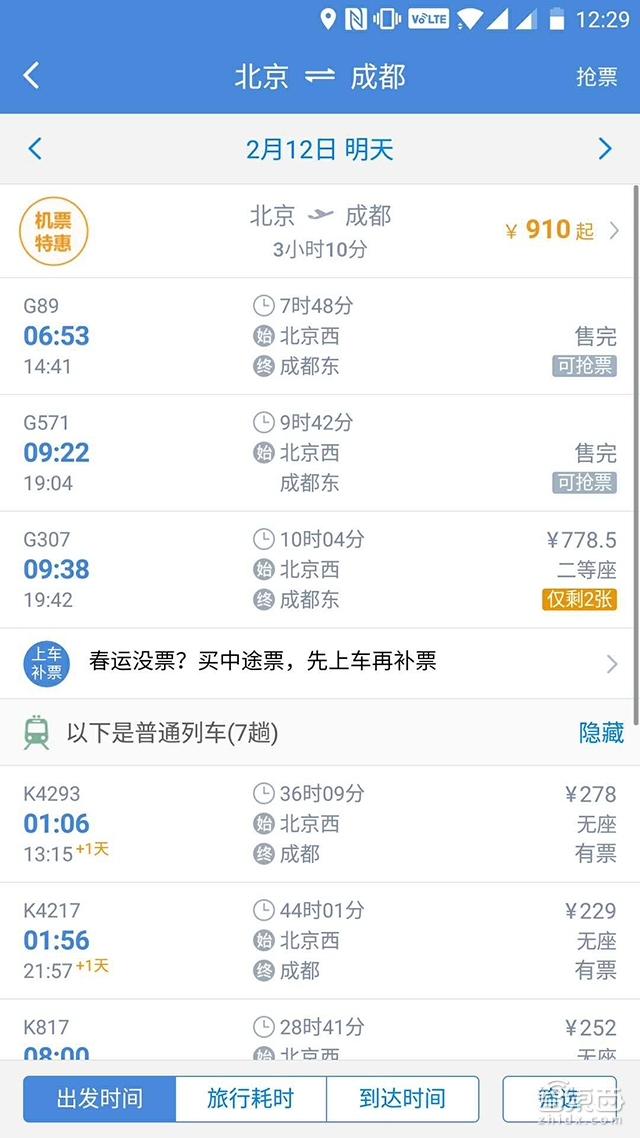Hide the 普通列车 list via 隐藏
Viewport: 640px width, 1138px height.
(601, 733)
